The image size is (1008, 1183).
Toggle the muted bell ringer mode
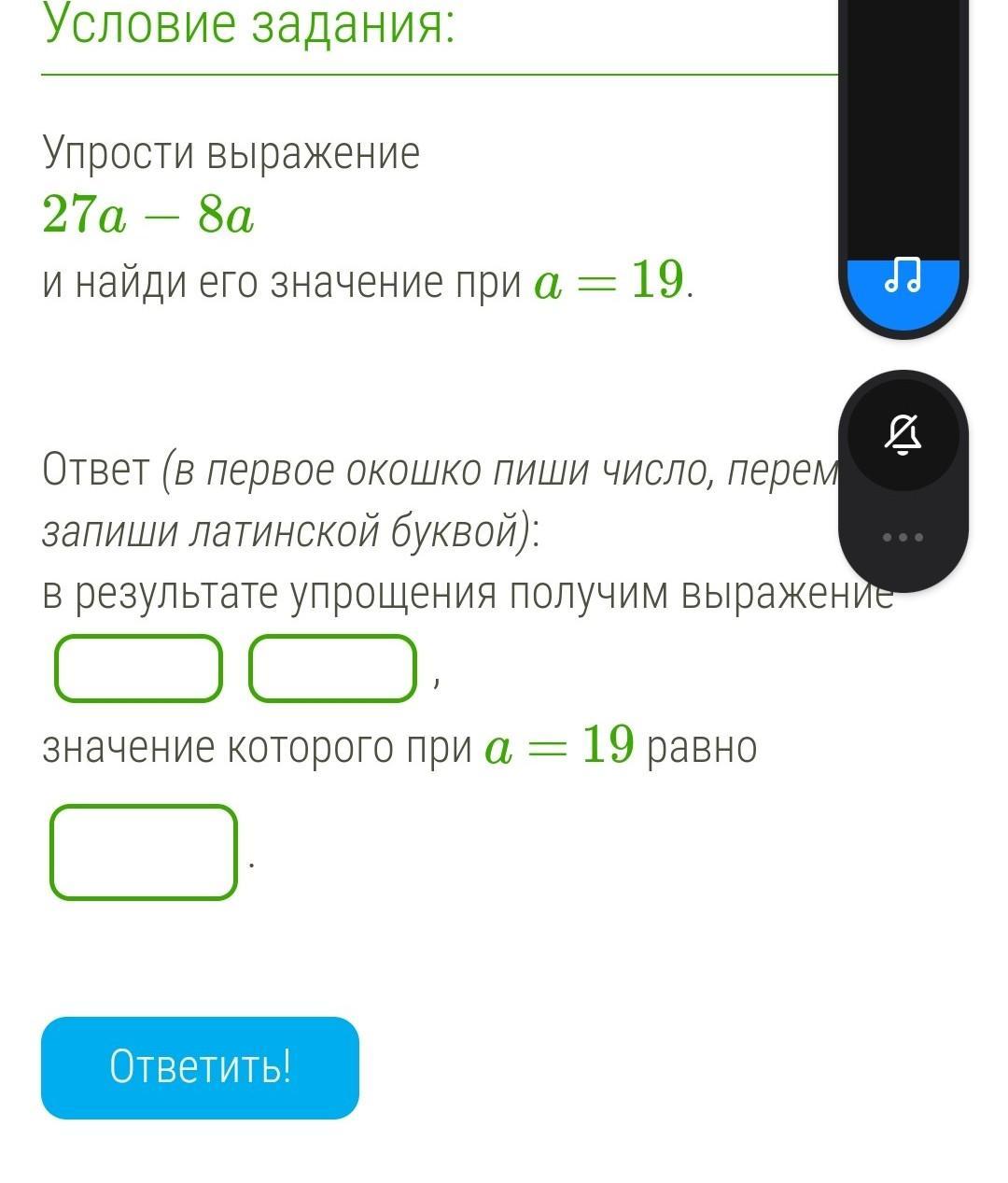coord(903,434)
